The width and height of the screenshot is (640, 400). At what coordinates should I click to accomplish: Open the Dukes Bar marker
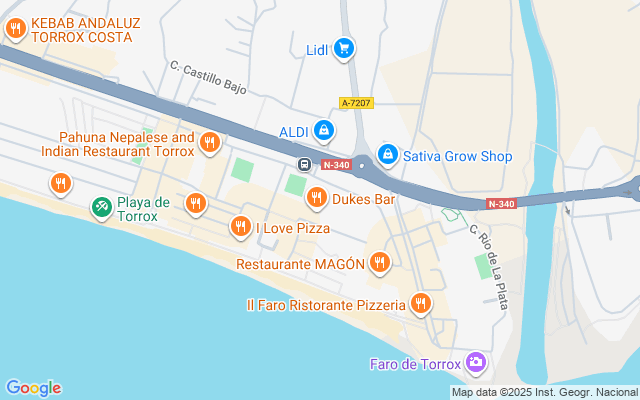[317, 198]
